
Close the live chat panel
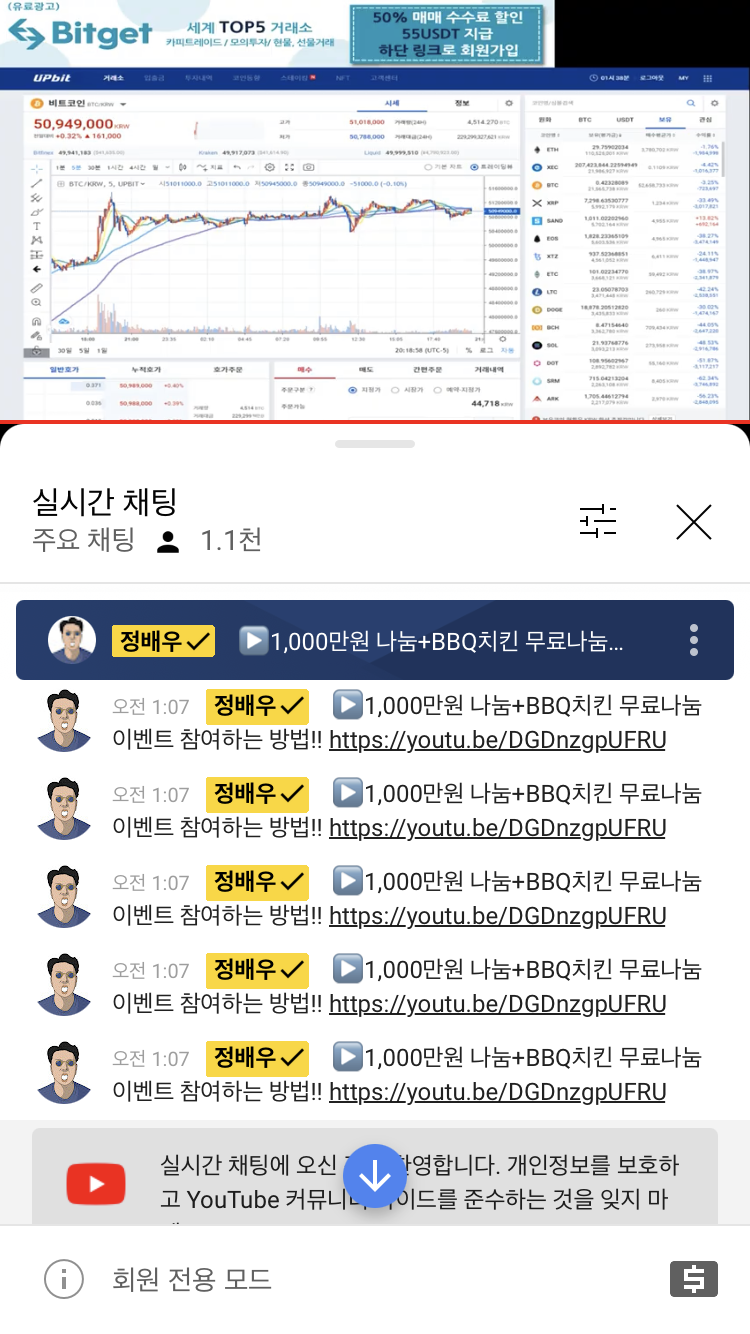coord(693,521)
